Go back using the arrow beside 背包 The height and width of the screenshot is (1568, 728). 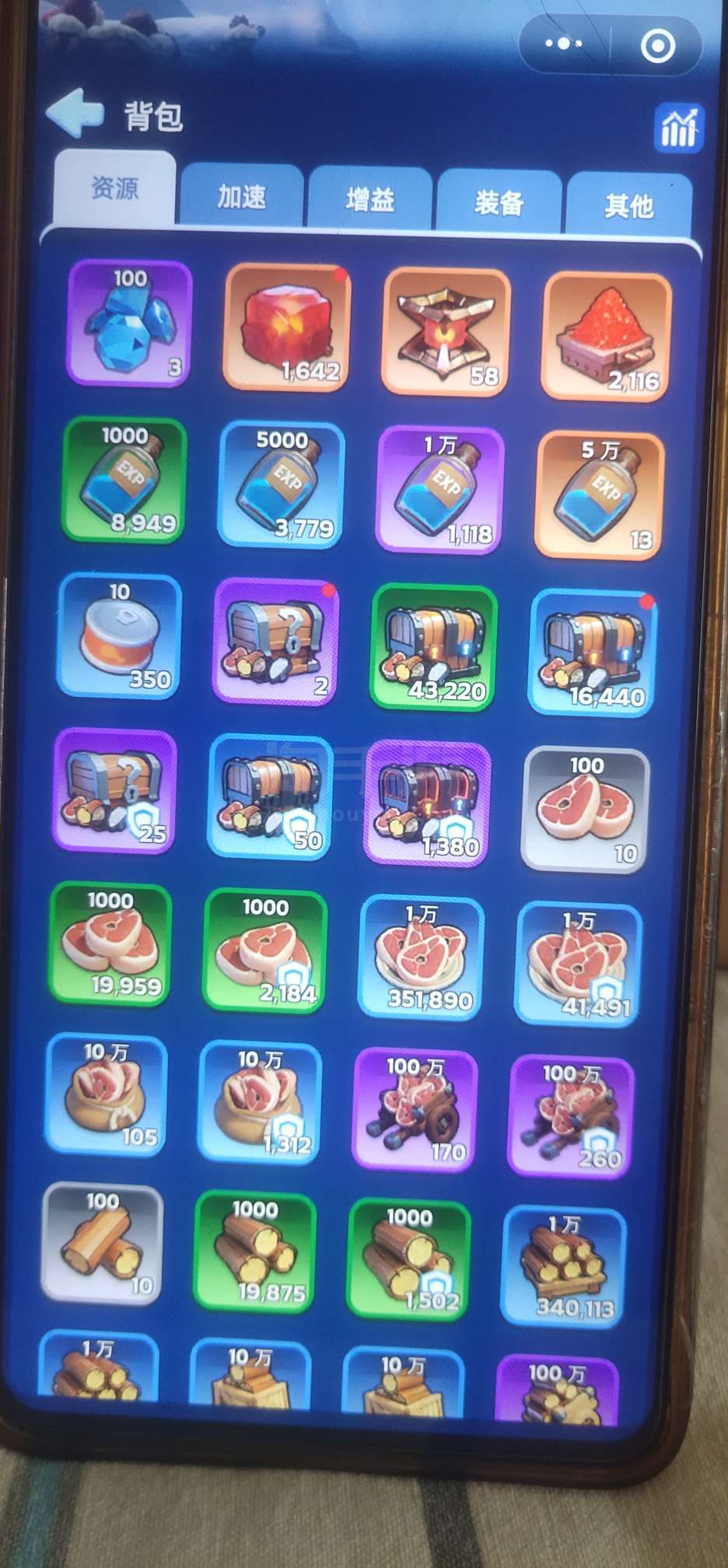(75, 113)
